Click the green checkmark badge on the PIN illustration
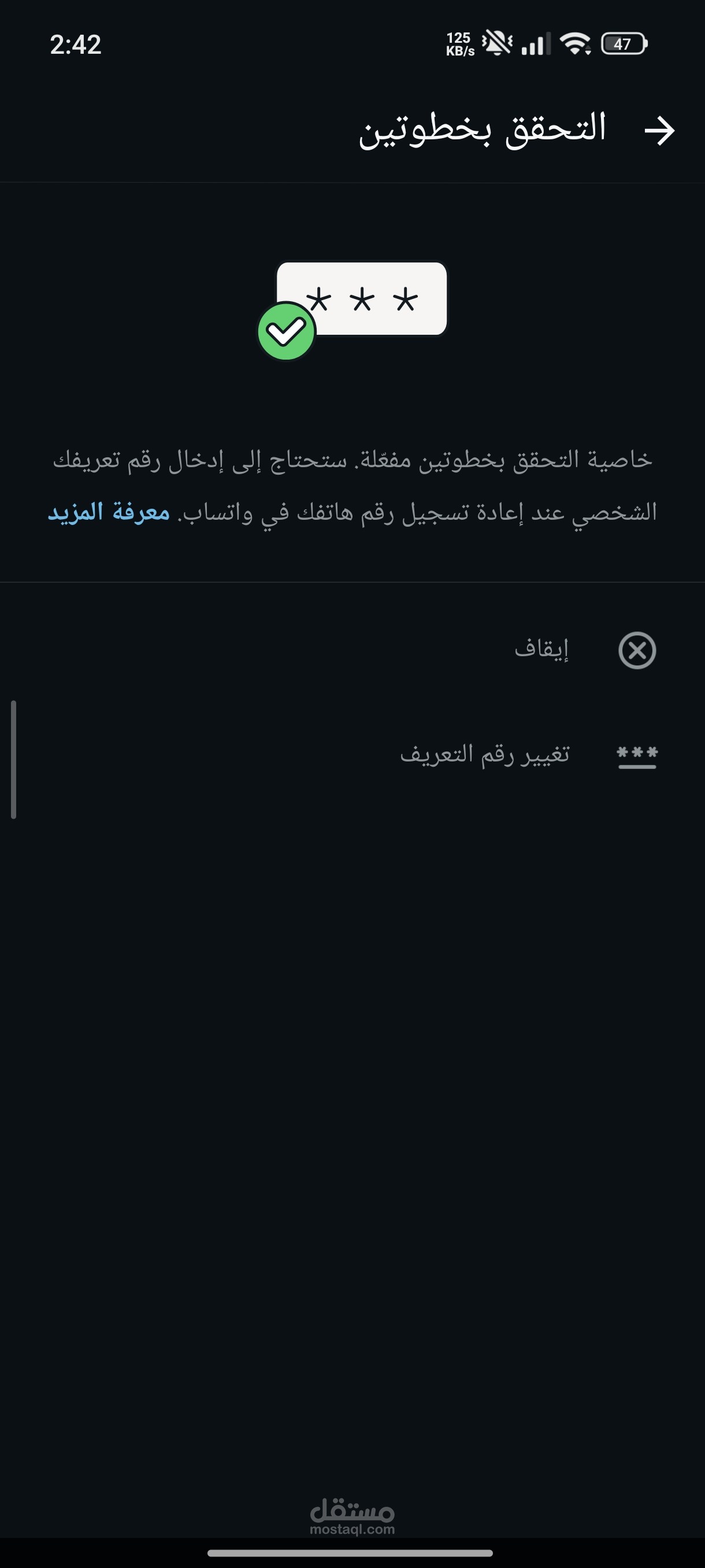Screen dimensions: 705x1568 285,330
